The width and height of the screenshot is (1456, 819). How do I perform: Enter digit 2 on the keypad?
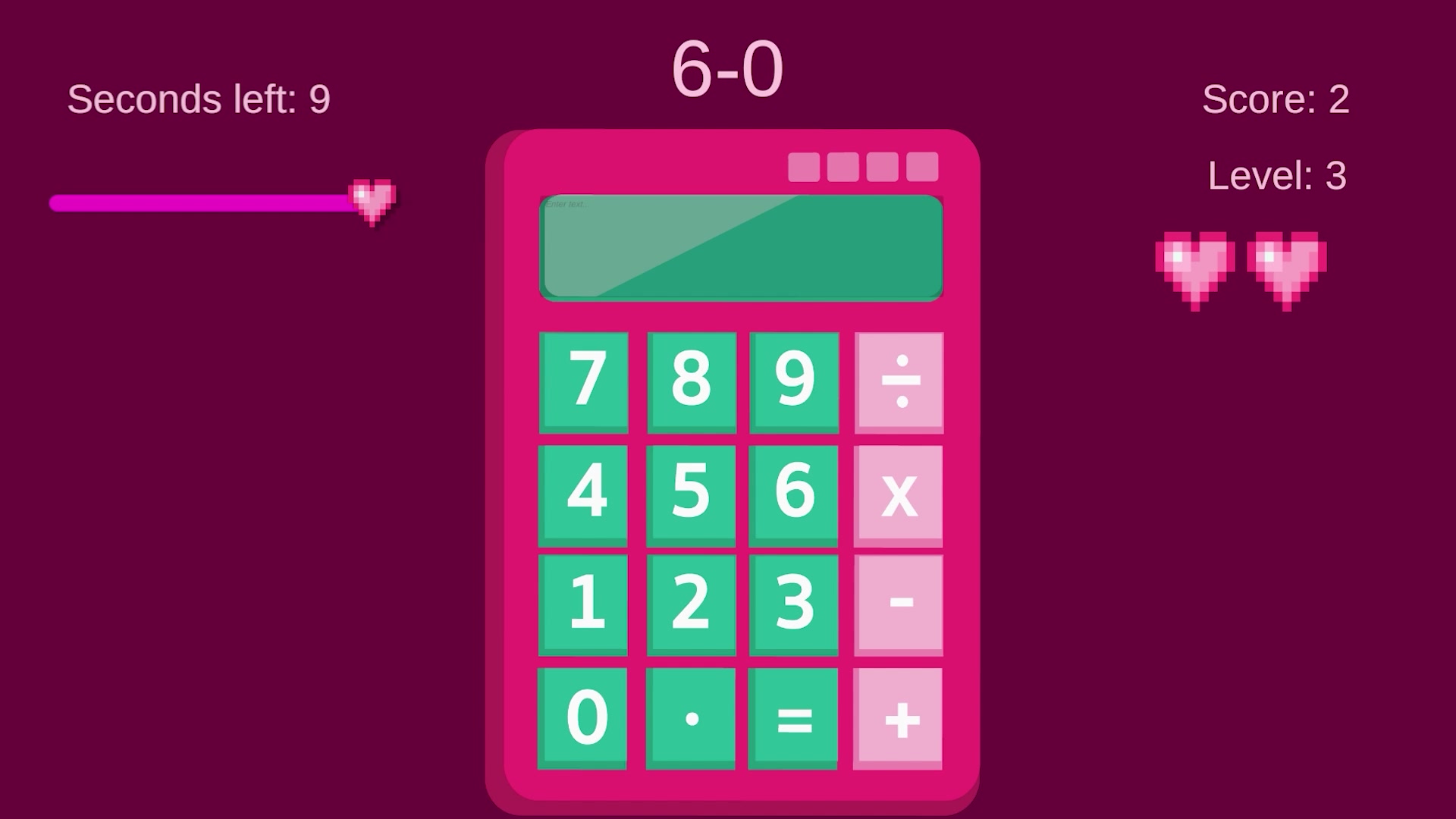(691, 604)
